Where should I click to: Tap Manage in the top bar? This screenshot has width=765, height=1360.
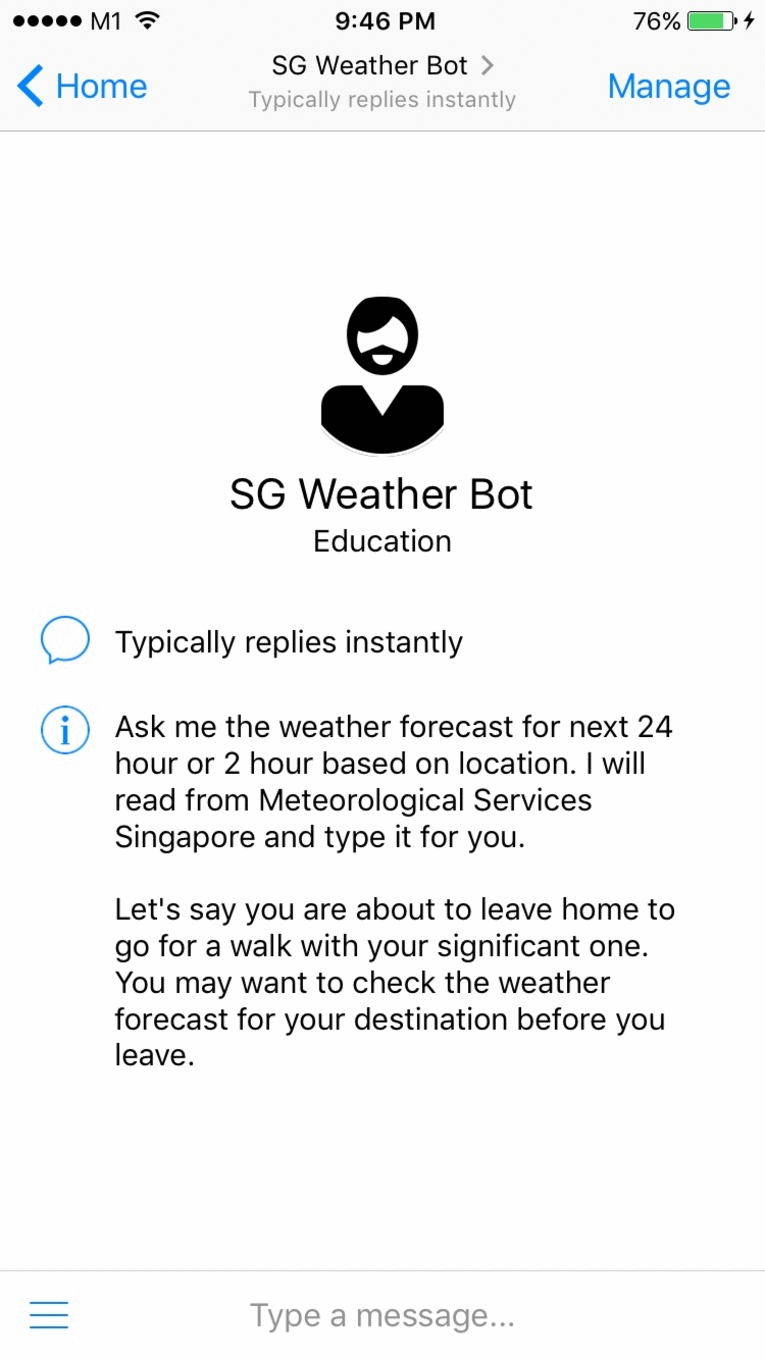[x=669, y=87]
